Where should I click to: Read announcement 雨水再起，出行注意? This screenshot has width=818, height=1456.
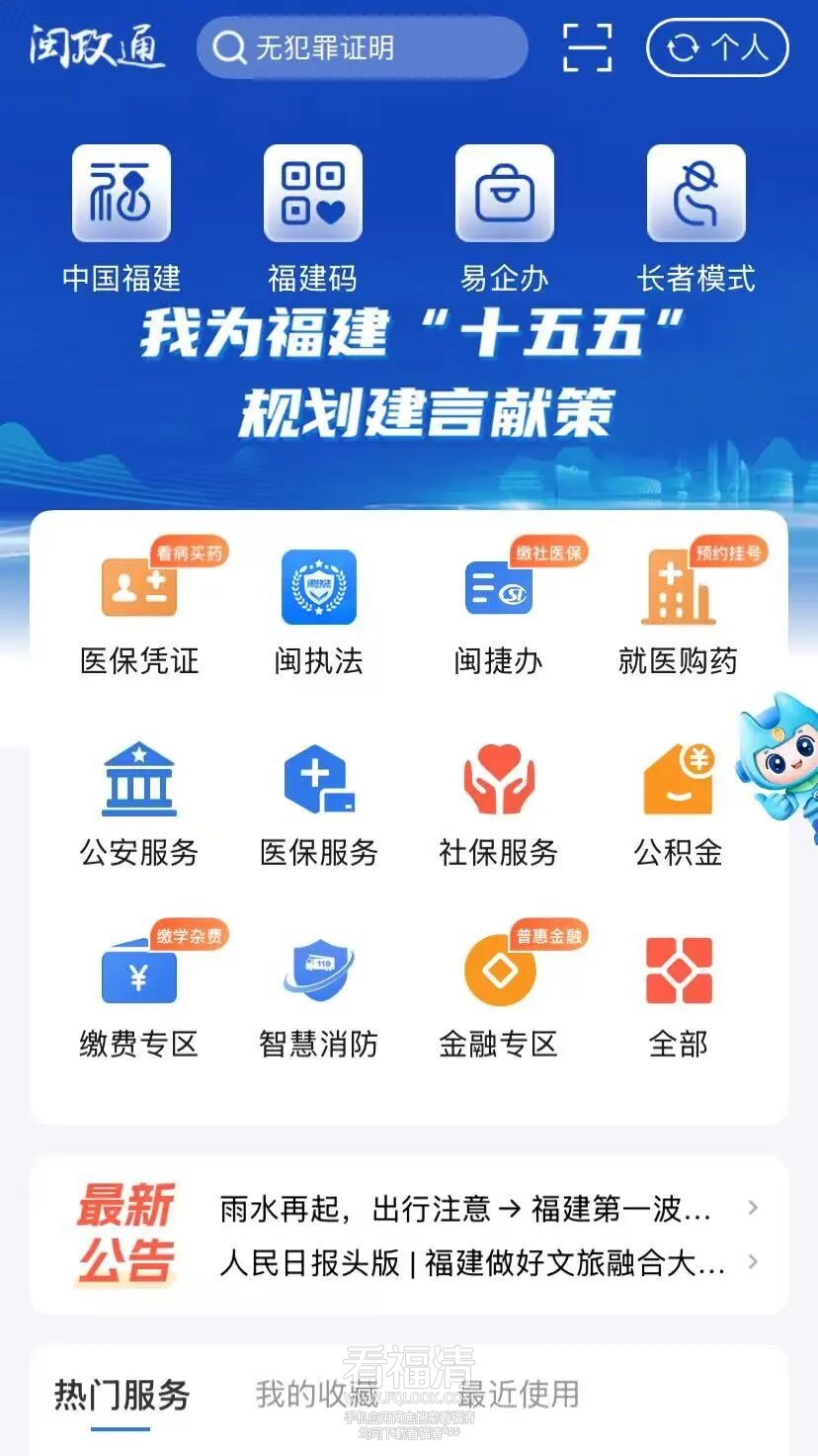[x=466, y=1208]
